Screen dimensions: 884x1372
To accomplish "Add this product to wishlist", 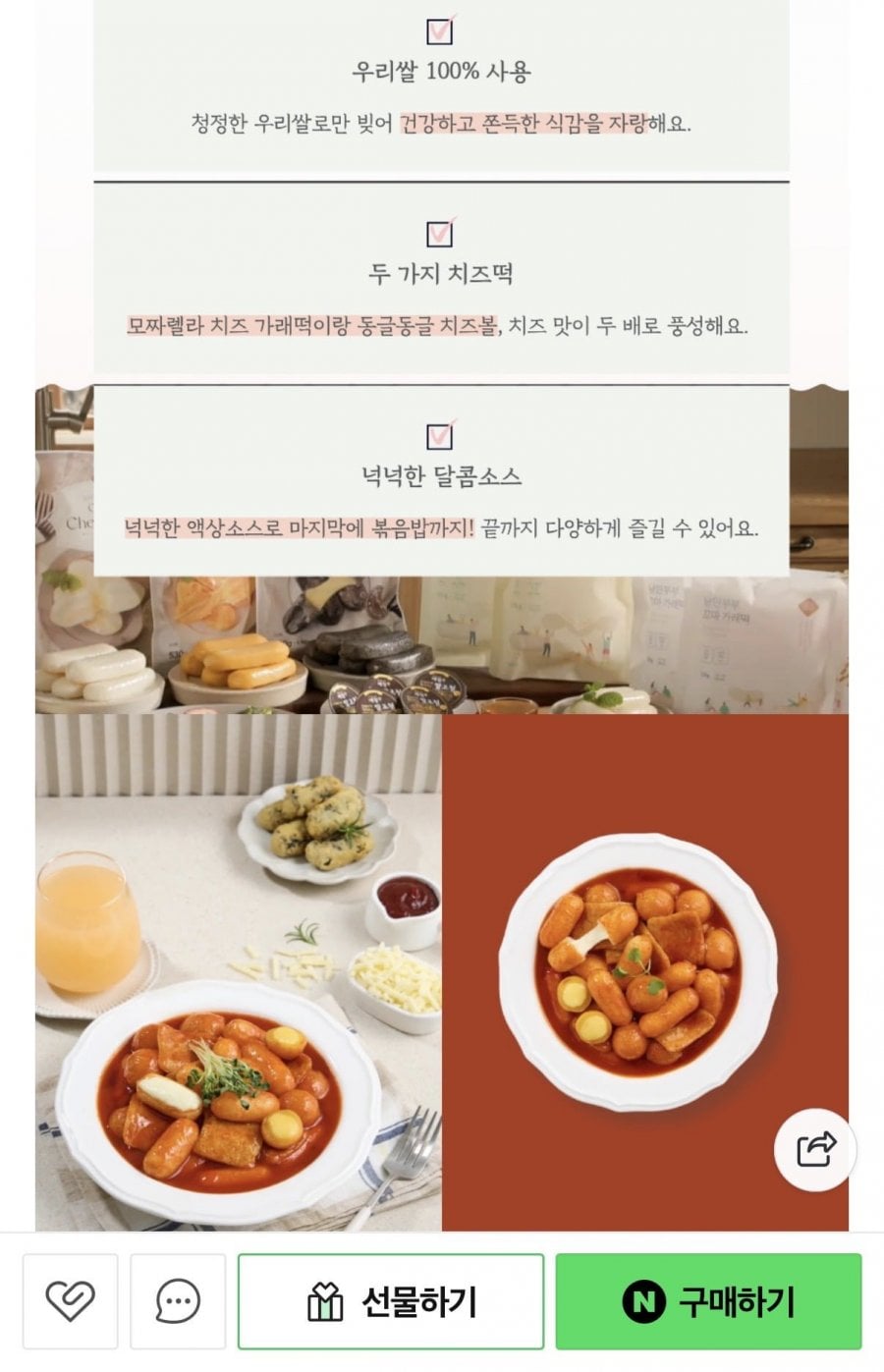I will 70,1301.
